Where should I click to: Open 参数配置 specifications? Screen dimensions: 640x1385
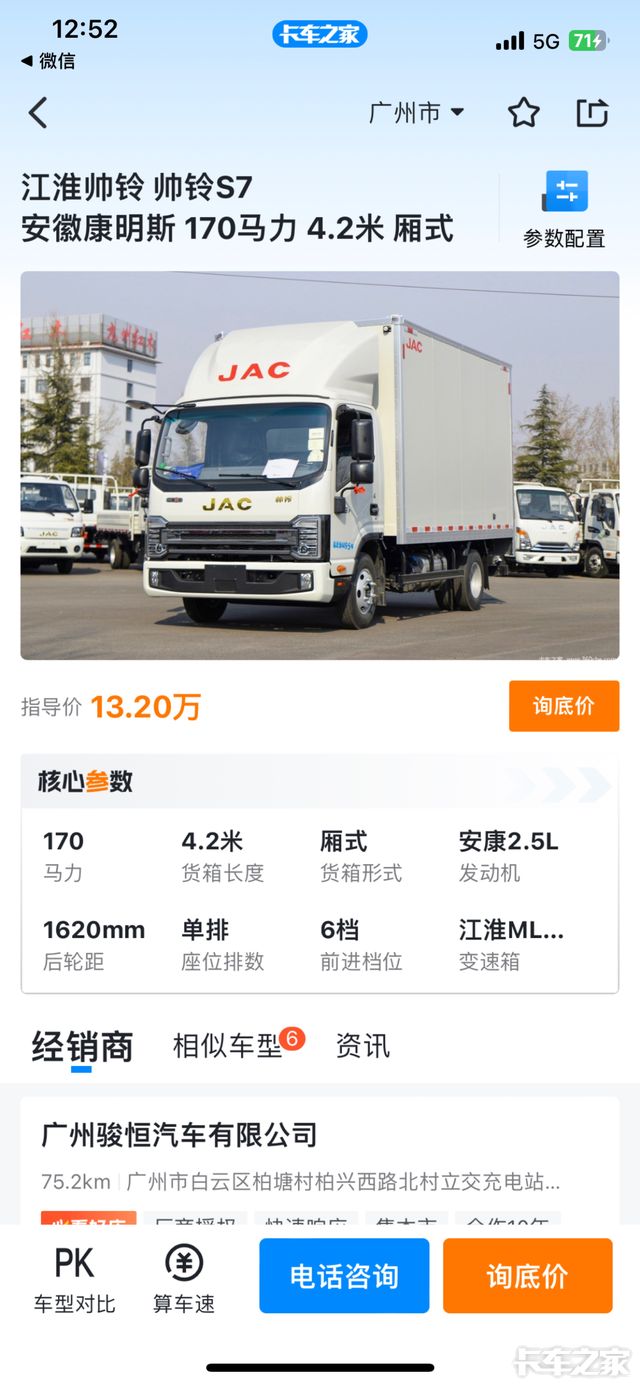coord(564,210)
